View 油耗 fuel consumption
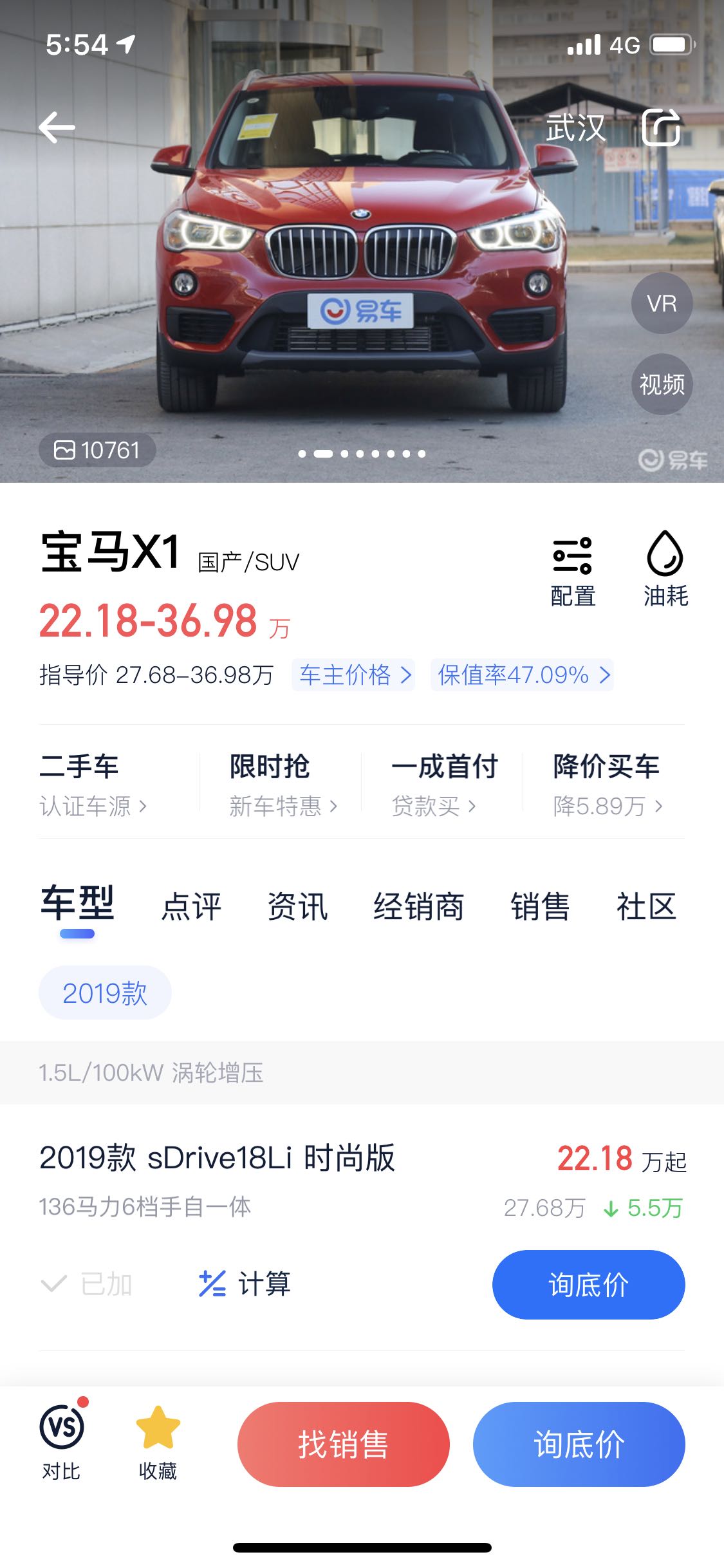Image resolution: width=724 pixels, height=1568 pixels. (x=665, y=570)
